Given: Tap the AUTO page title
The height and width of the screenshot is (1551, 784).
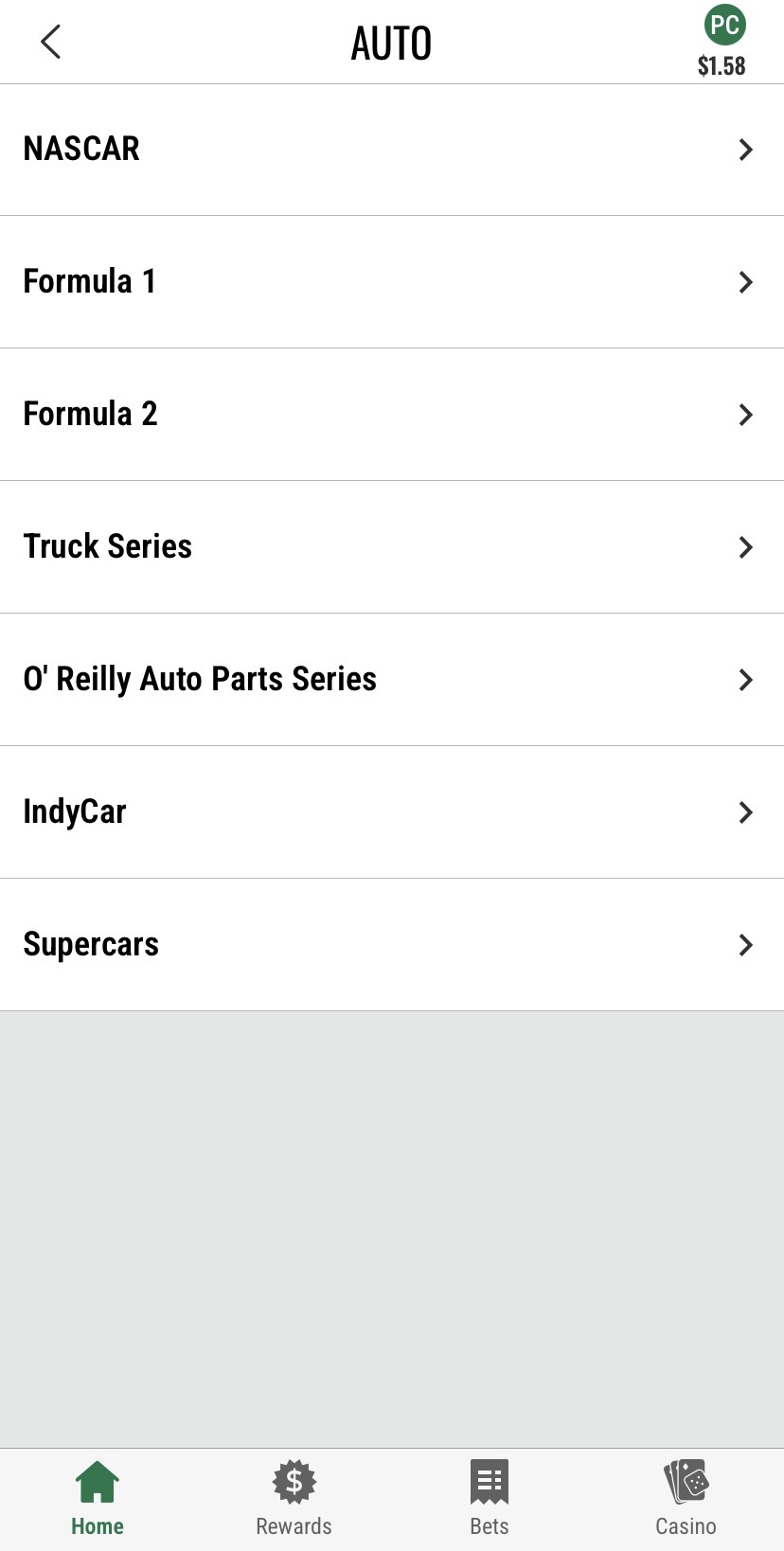Looking at the screenshot, I should (392, 42).
